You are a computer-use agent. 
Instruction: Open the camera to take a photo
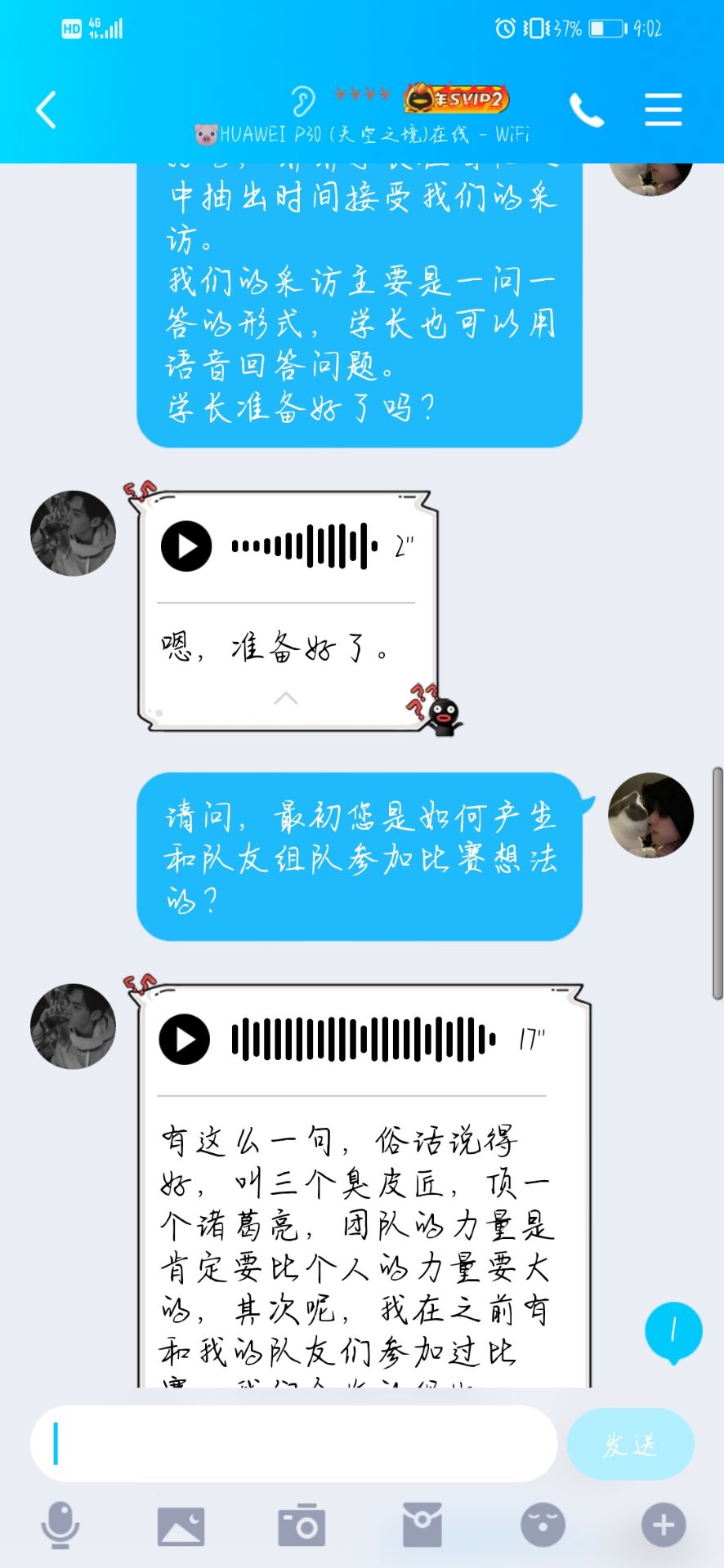(x=302, y=1526)
